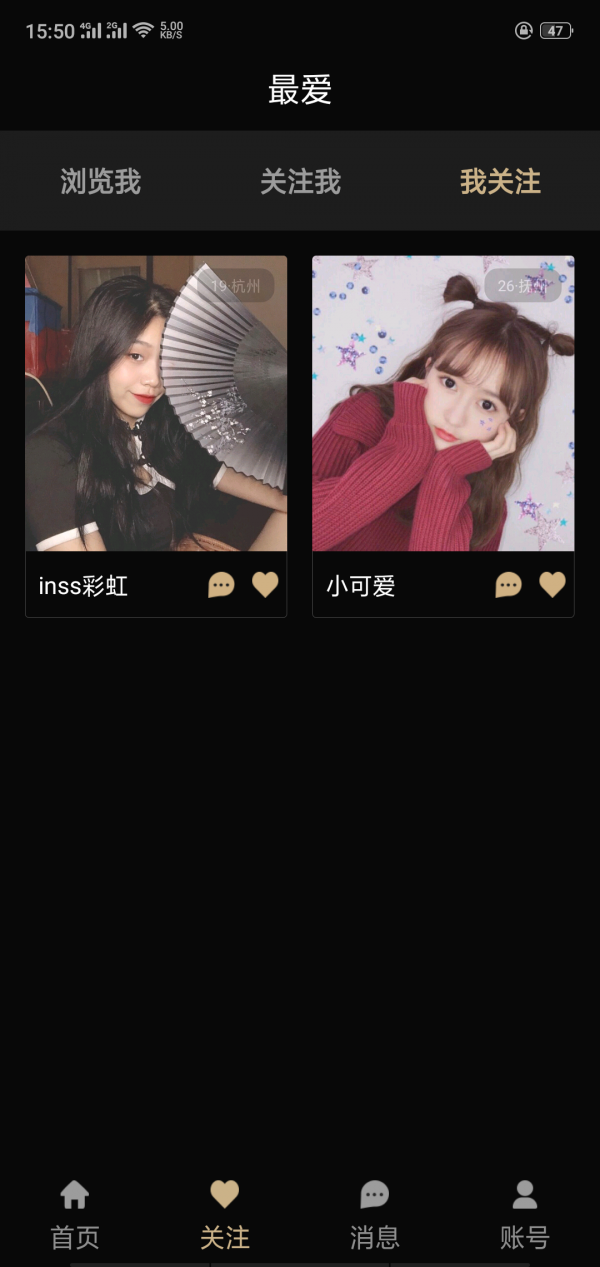Tap the heart icon on inss彩虹's card

265,585
